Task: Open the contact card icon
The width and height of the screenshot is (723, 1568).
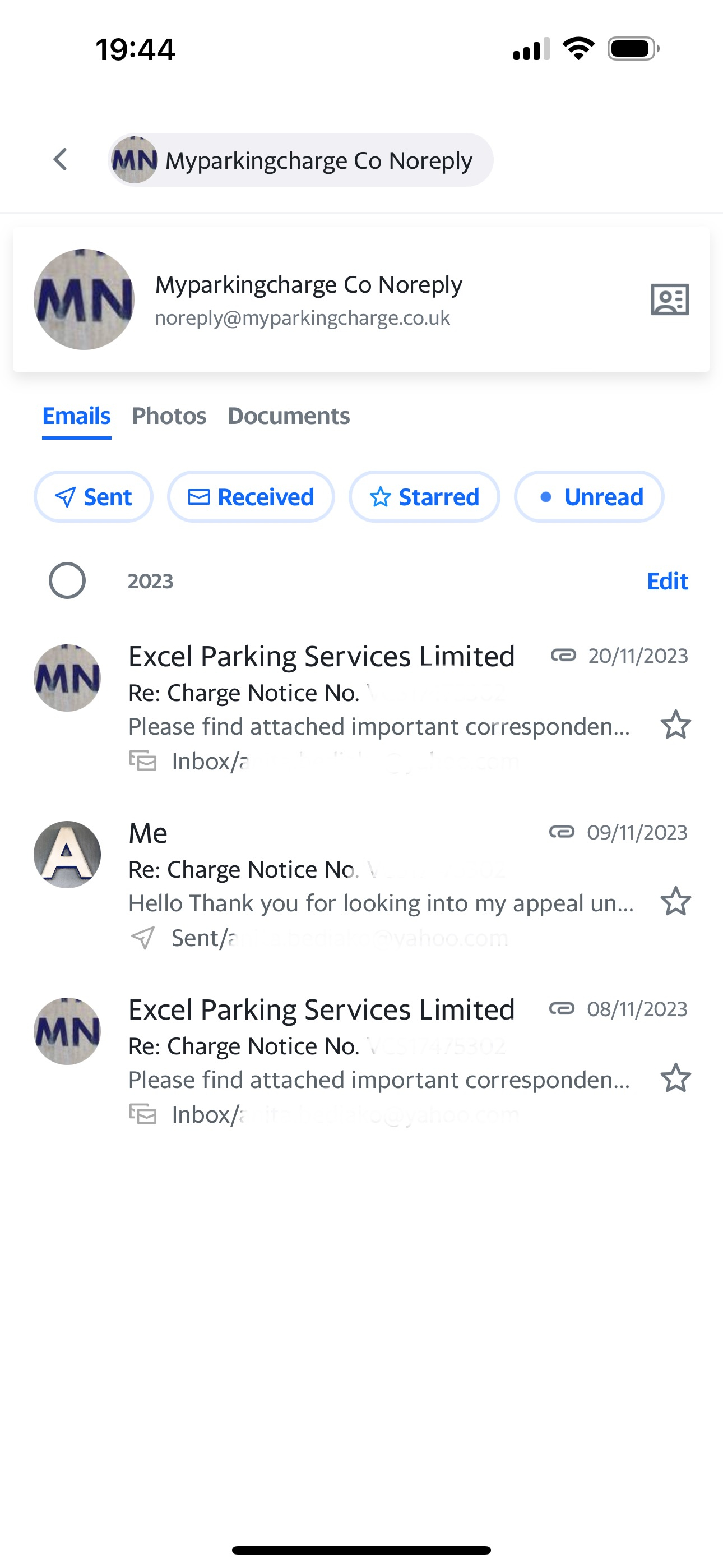Action: 669,299
